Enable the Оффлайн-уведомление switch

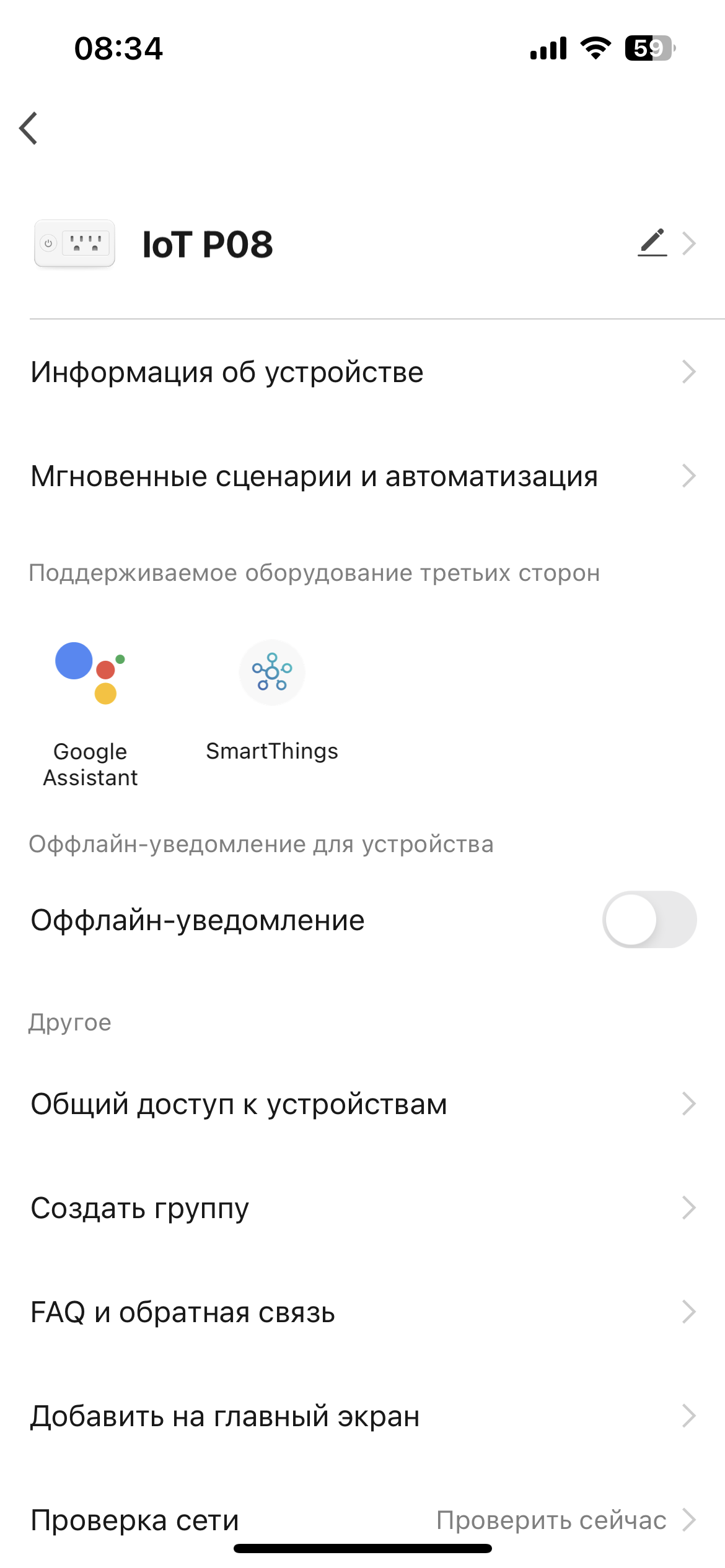[649, 920]
